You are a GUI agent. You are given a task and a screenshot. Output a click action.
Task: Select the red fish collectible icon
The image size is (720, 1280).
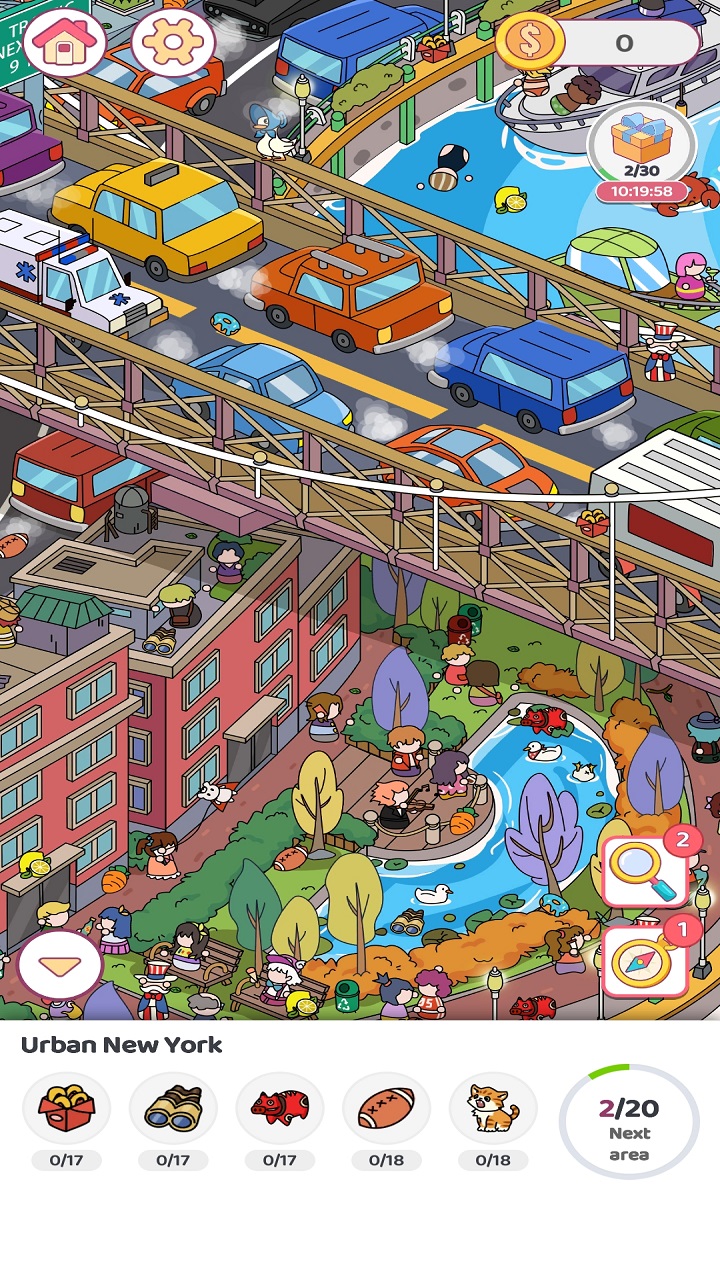pos(278,1106)
